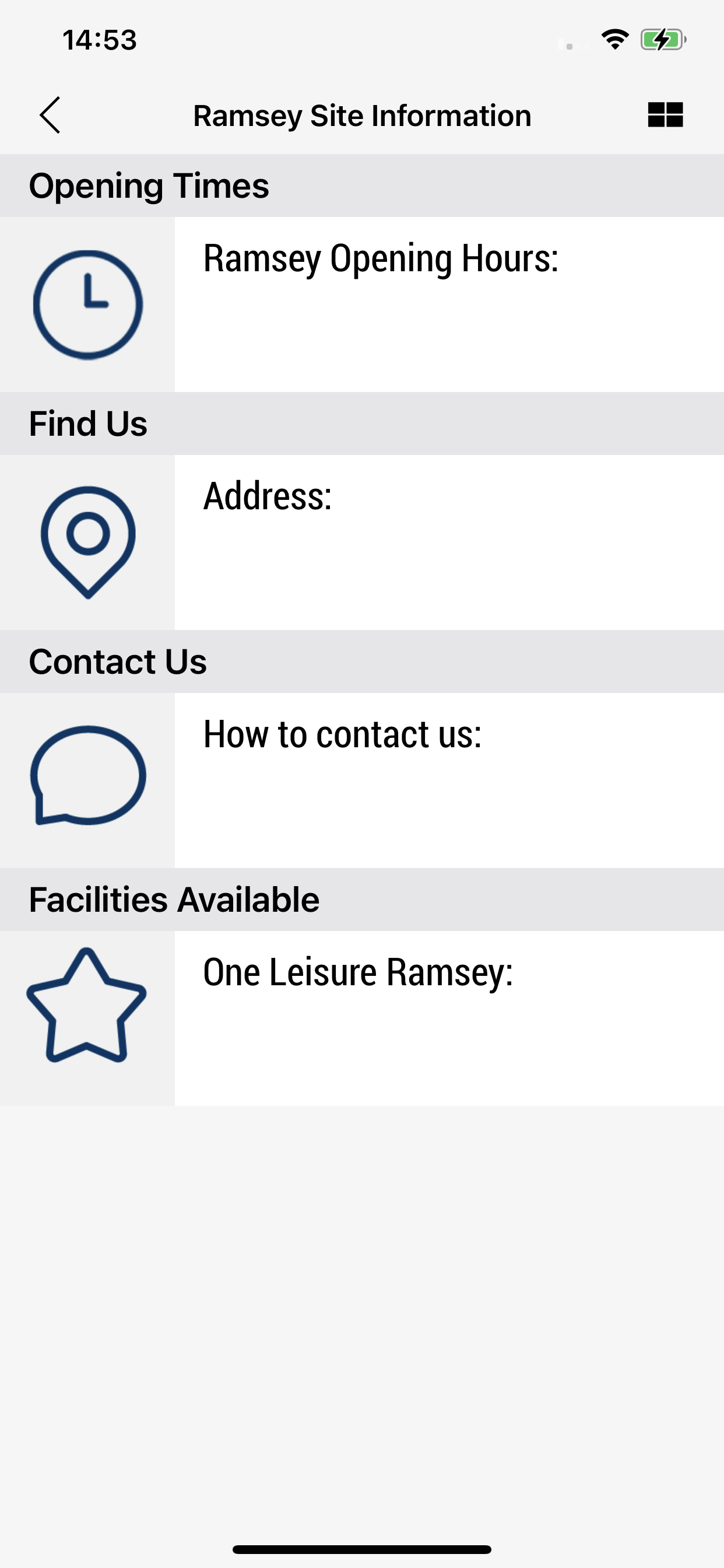Open the grid menu icon
Screen dimensions: 724x1568
point(665,115)
